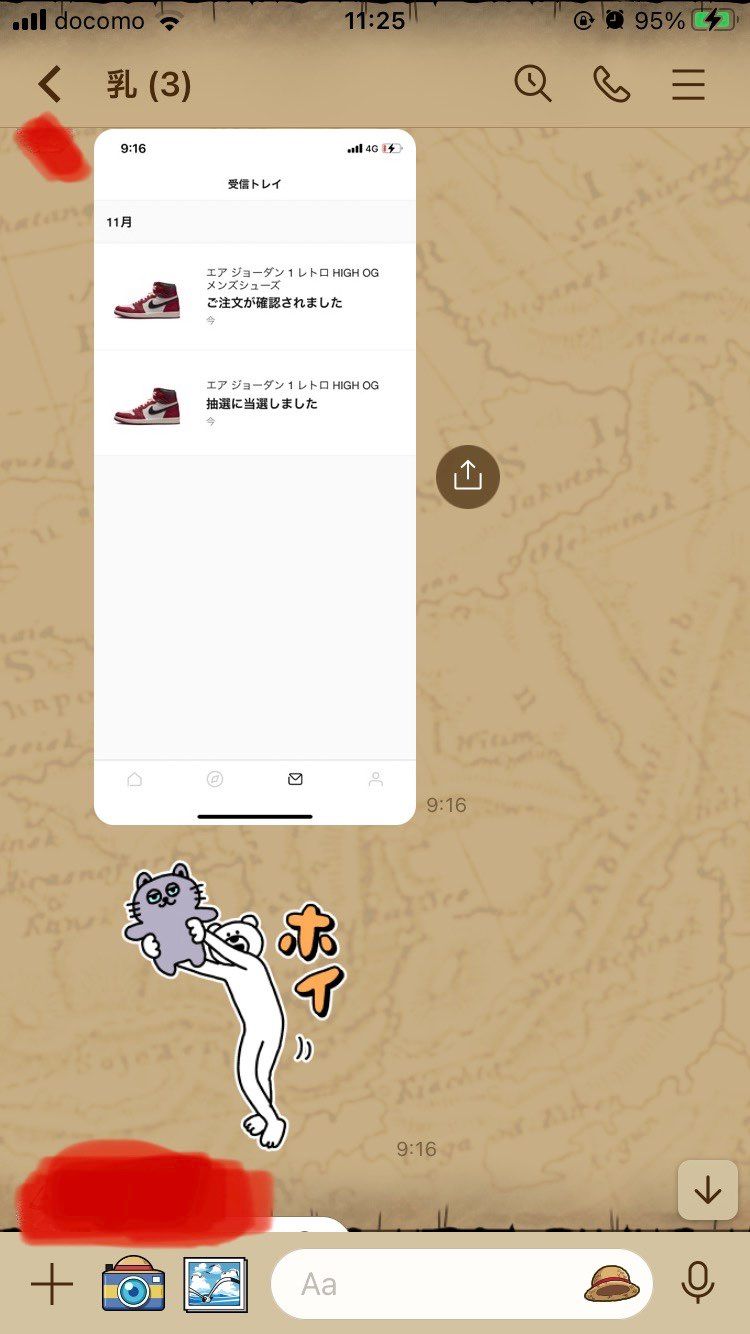Open the straw hat sticker picker
Screen dimensions: 750x1334
pos(612,1284)
